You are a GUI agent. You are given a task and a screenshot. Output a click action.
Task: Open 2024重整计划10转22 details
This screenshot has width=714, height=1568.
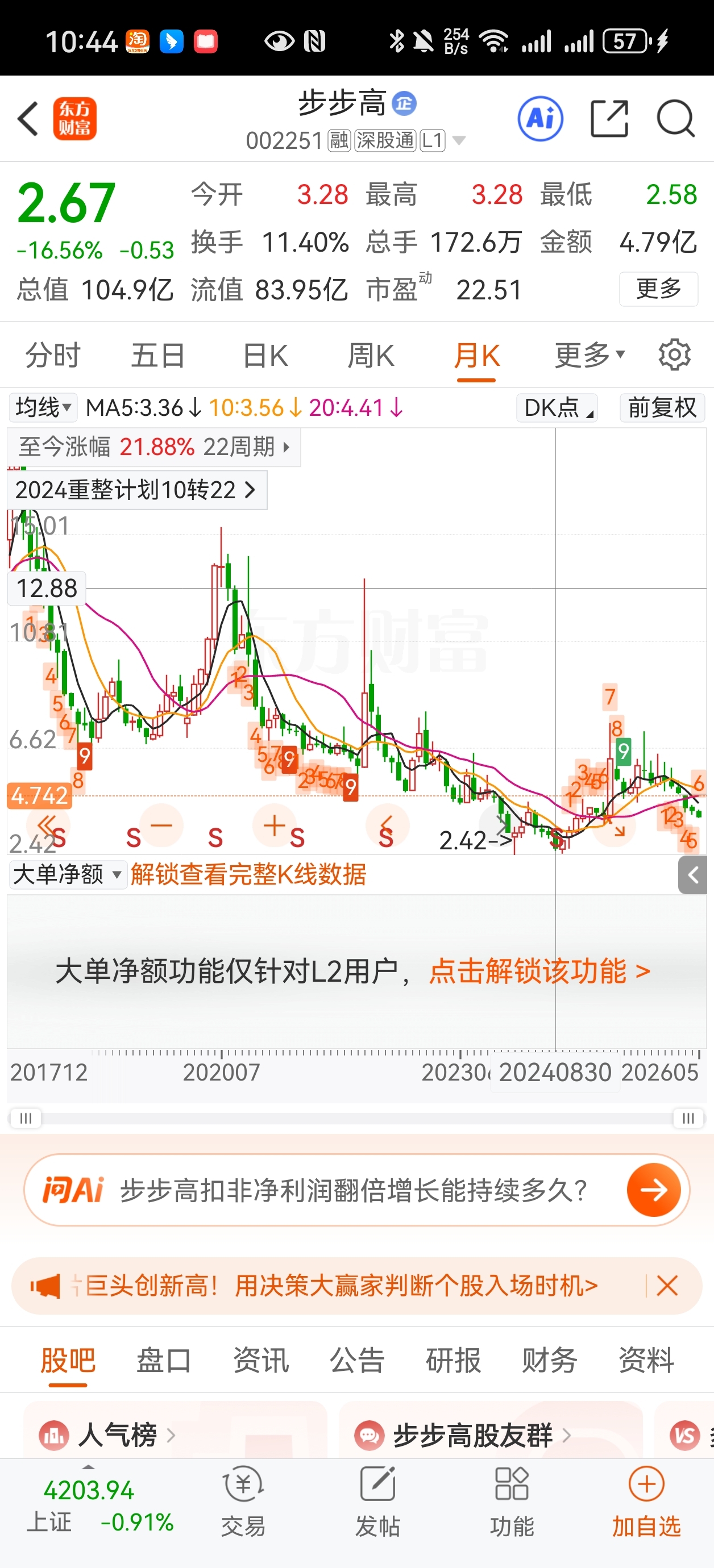[136, 489]
